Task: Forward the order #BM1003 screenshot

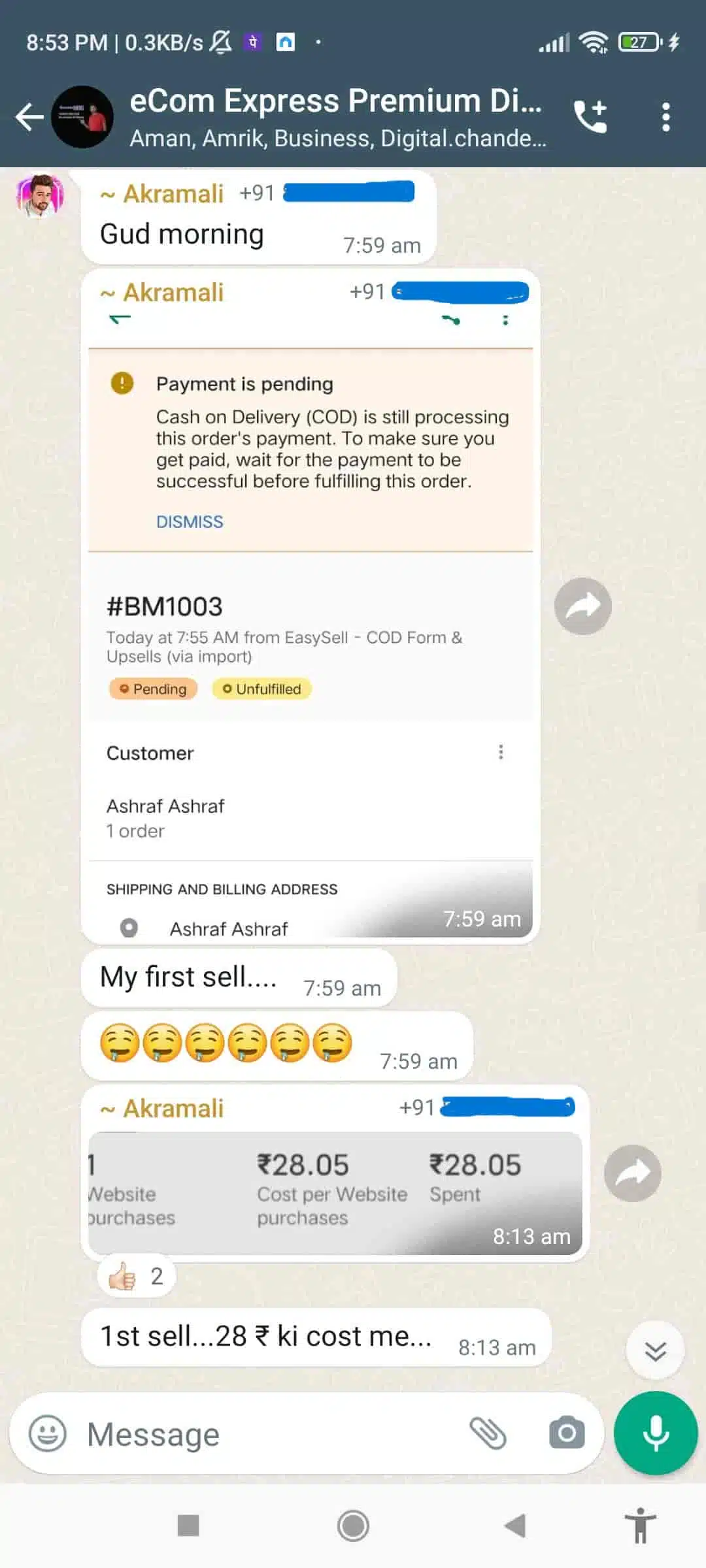Action: 582,606
